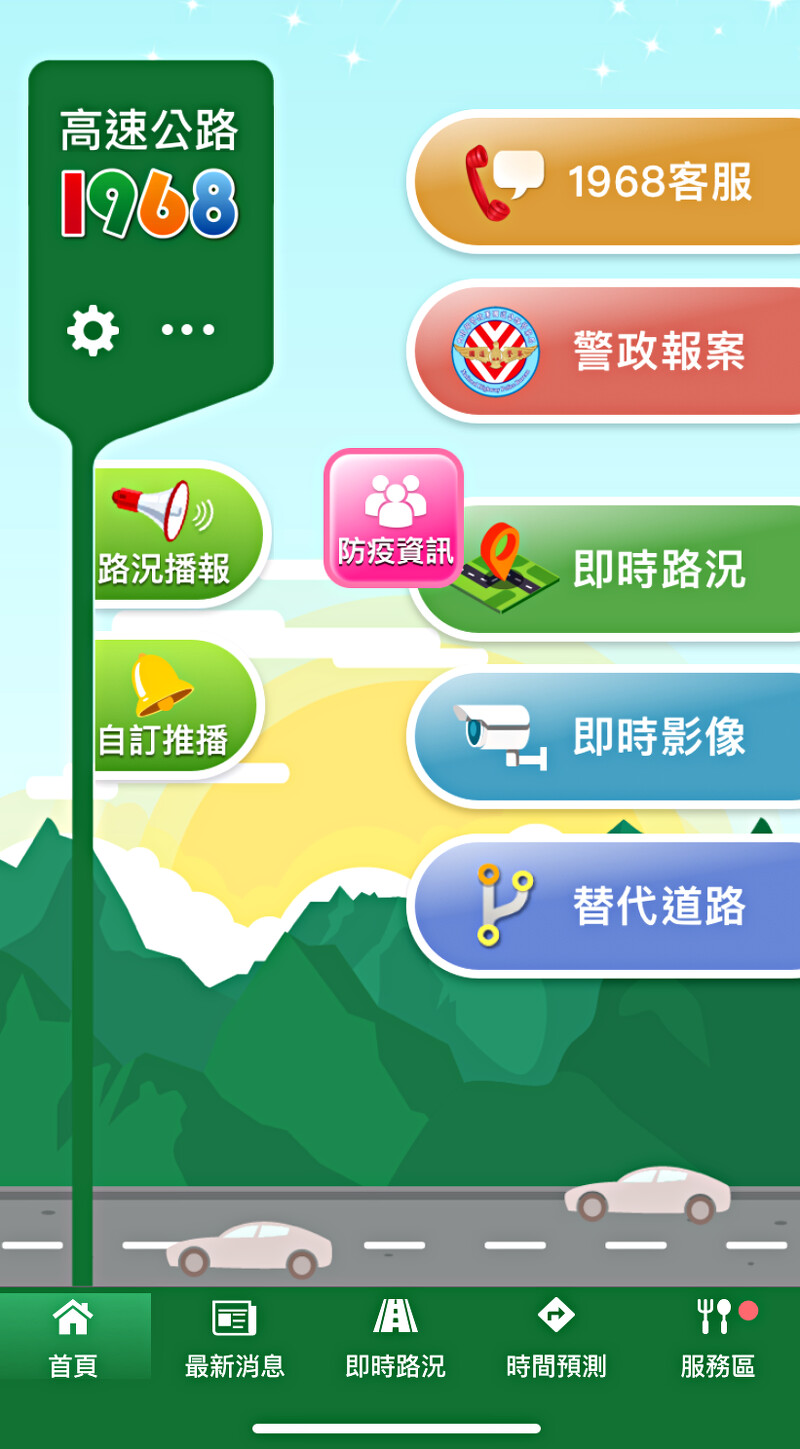Open 防疫資訊 epidemic info
The height and width of the screenshot is (1449, 800).
pyautogui.click(x=393, y=518)
